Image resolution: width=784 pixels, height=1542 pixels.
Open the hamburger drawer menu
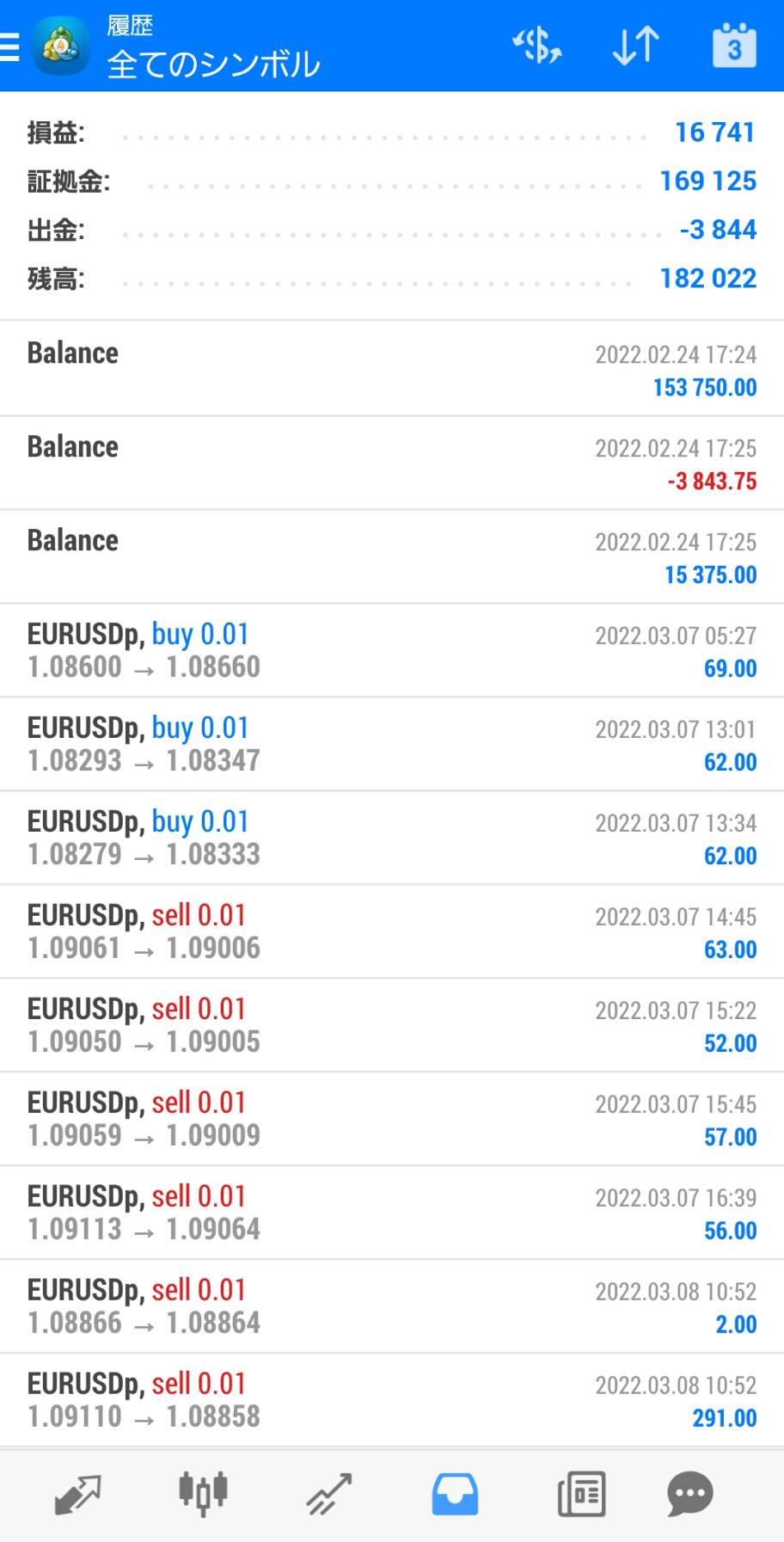(x=9, y=46)
